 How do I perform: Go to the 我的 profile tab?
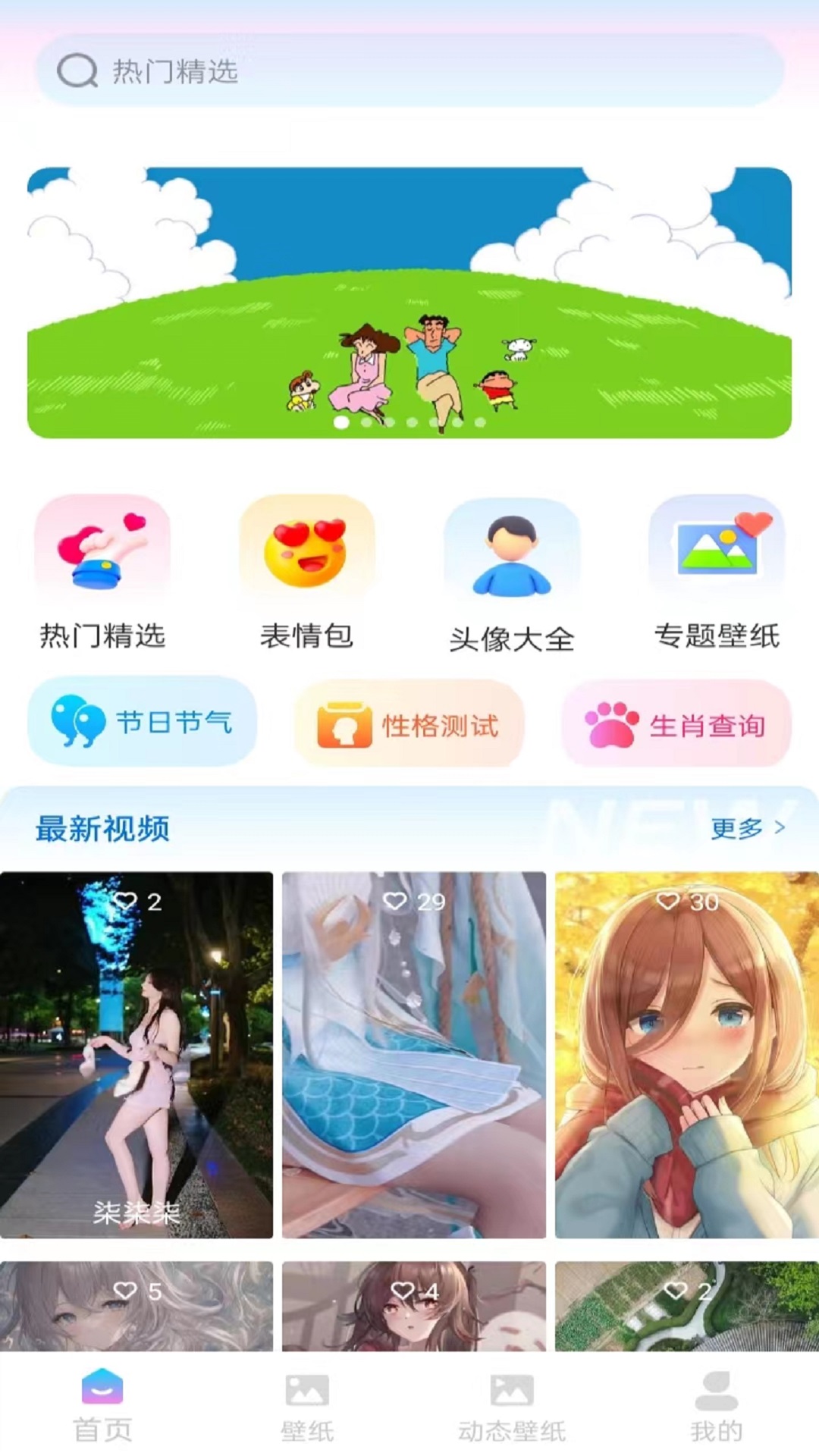(717, 1407)
